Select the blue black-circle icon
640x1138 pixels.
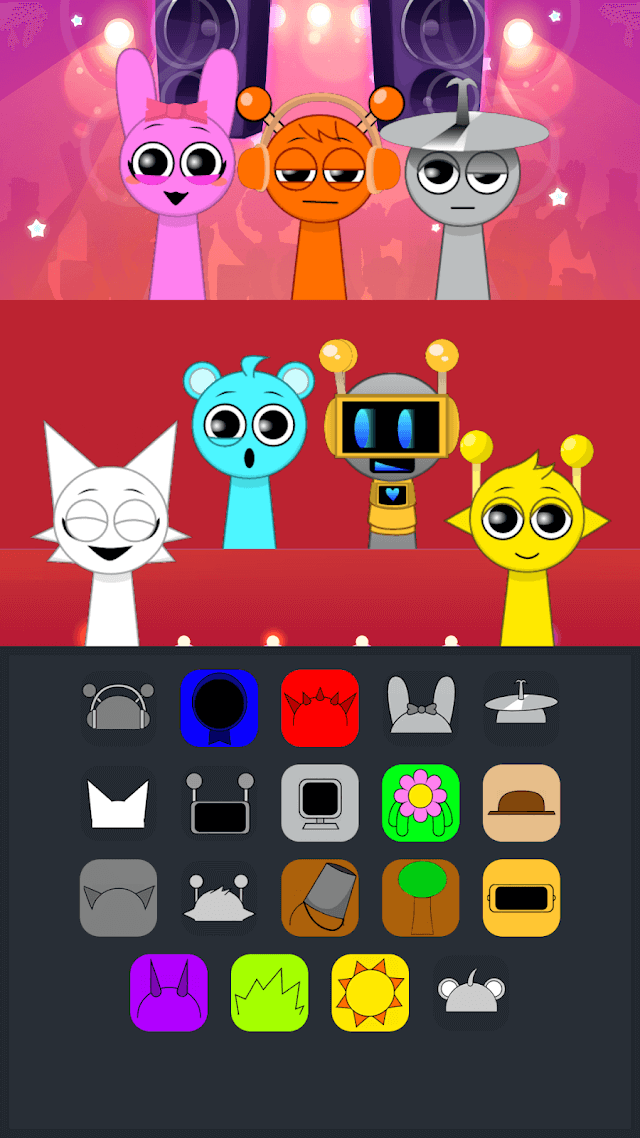tap(219, 708)
